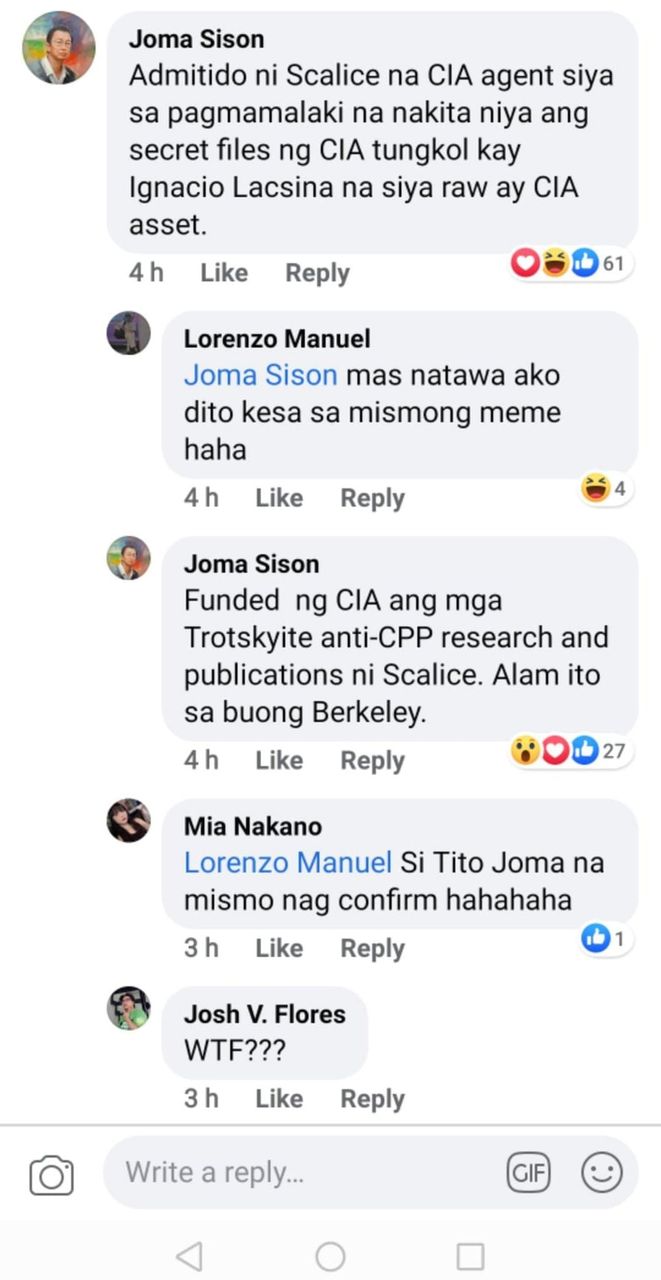The image size is (661, 1280).
Task: Open Joma Sison mention in Lorenzo Manuel's comment
Action: coord(260,376)
